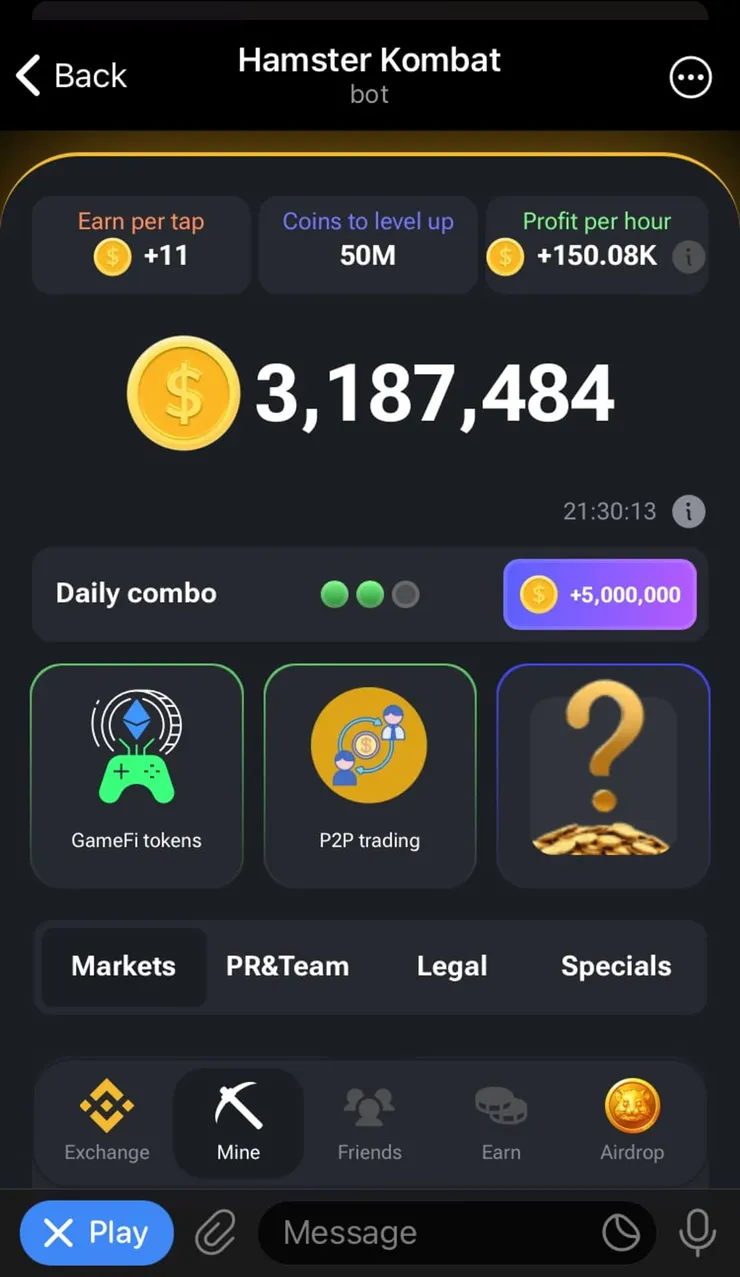Switch to the PR&Team tab

coord(288,966)
